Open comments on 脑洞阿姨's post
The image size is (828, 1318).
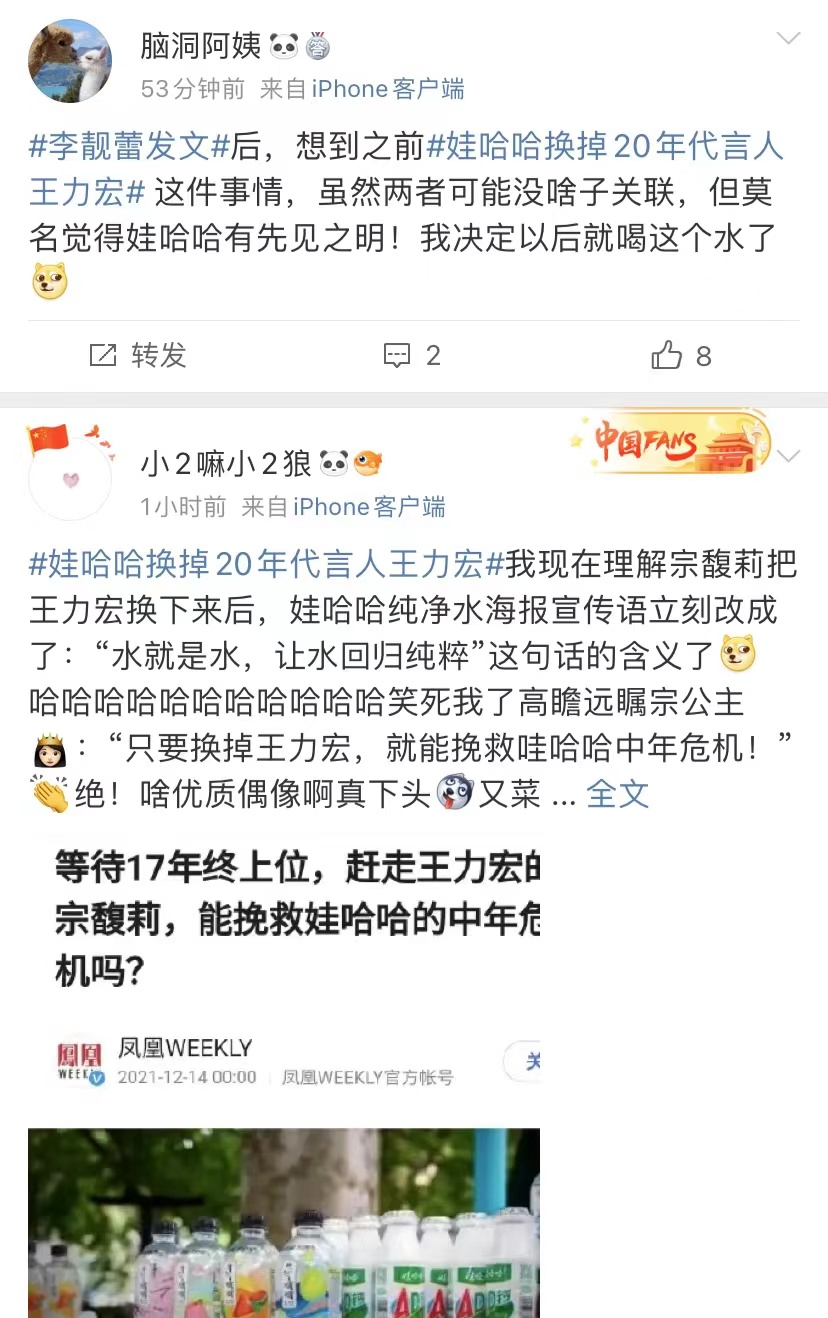pyautogui.click(x=412, y=355)
